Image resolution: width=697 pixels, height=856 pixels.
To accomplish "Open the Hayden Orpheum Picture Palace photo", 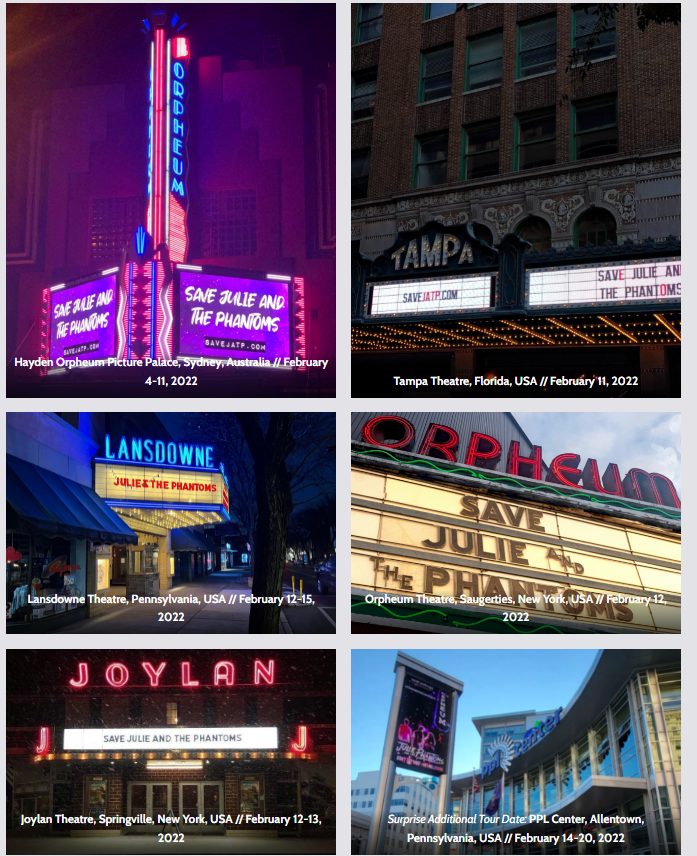I will pyautogui.click(x=171, y=200).
